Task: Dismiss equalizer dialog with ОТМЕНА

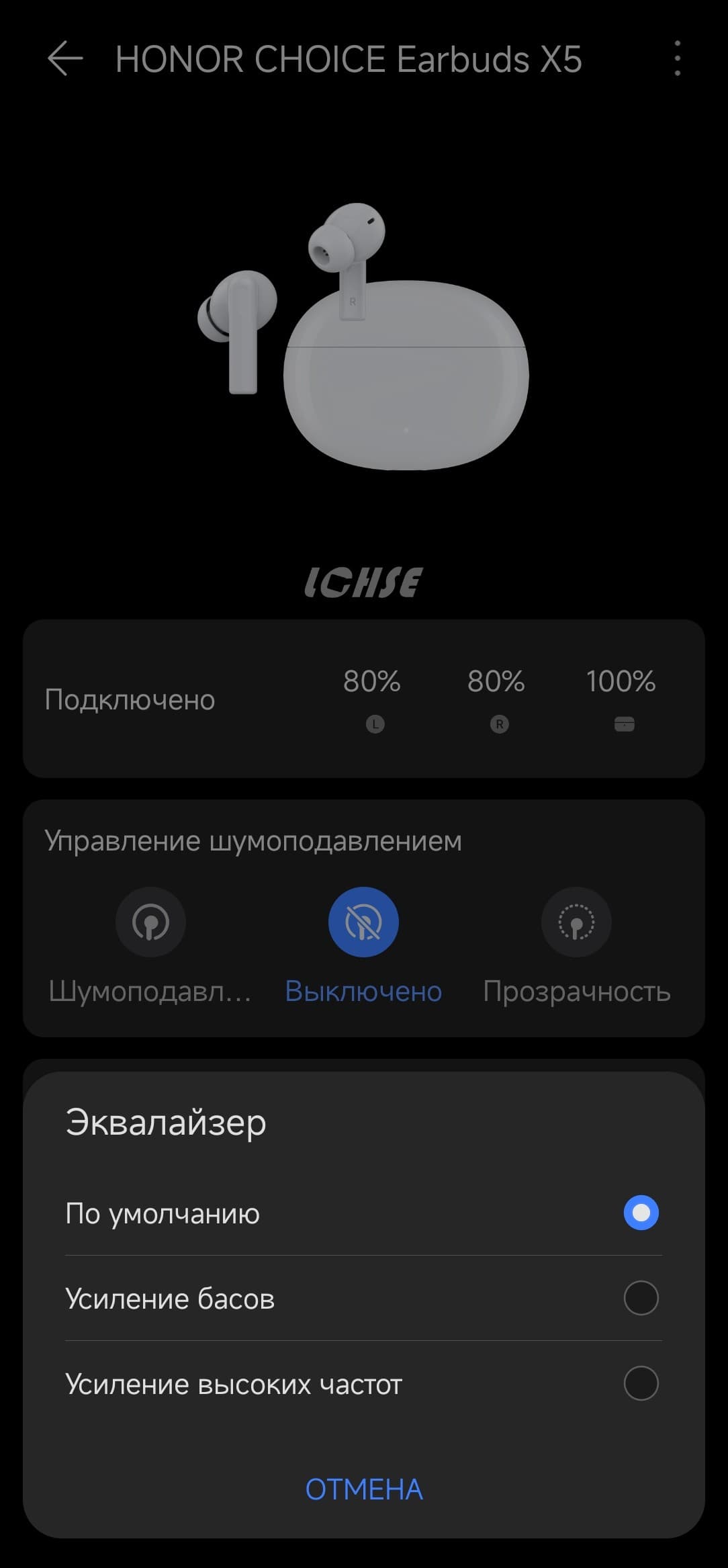Action: [363, 1489]
